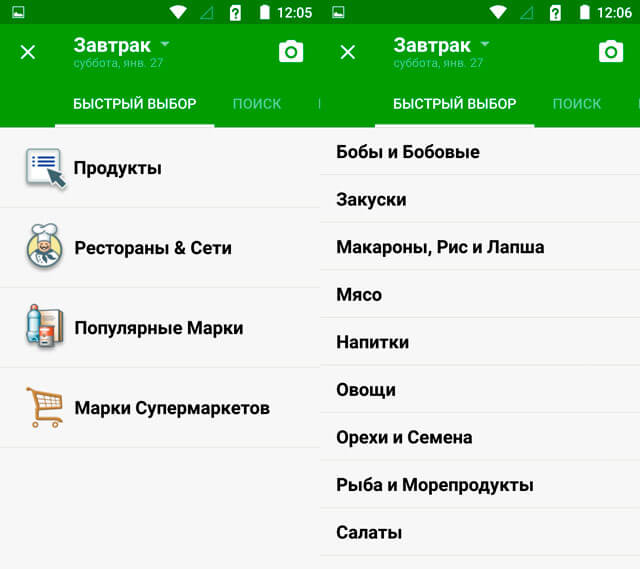Open Рестораны & Сети
This screenshot has height=569, width=640.
click(x=152, y=248)
